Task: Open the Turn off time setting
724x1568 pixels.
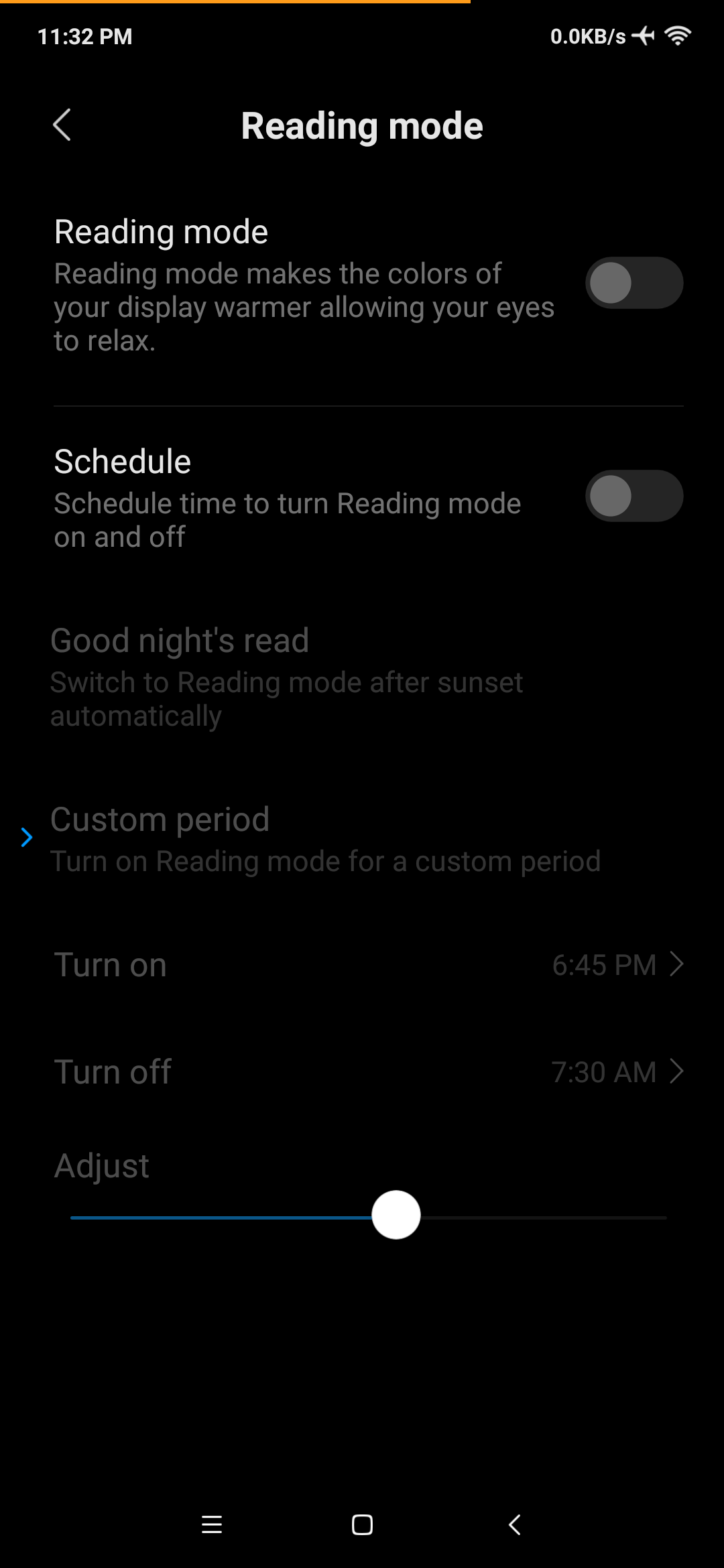Action: pos(369,1072)
